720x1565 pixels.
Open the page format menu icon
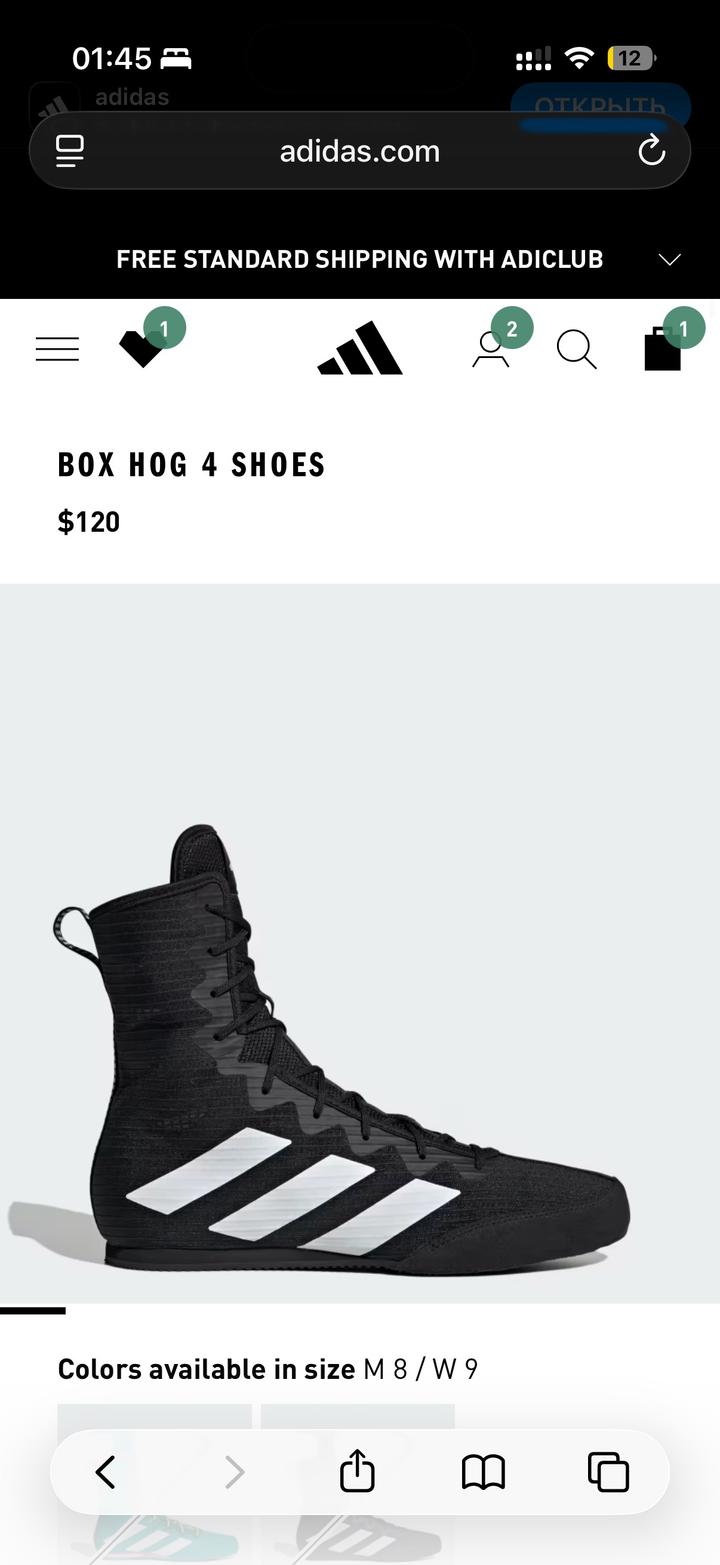(x=69, y=151)
